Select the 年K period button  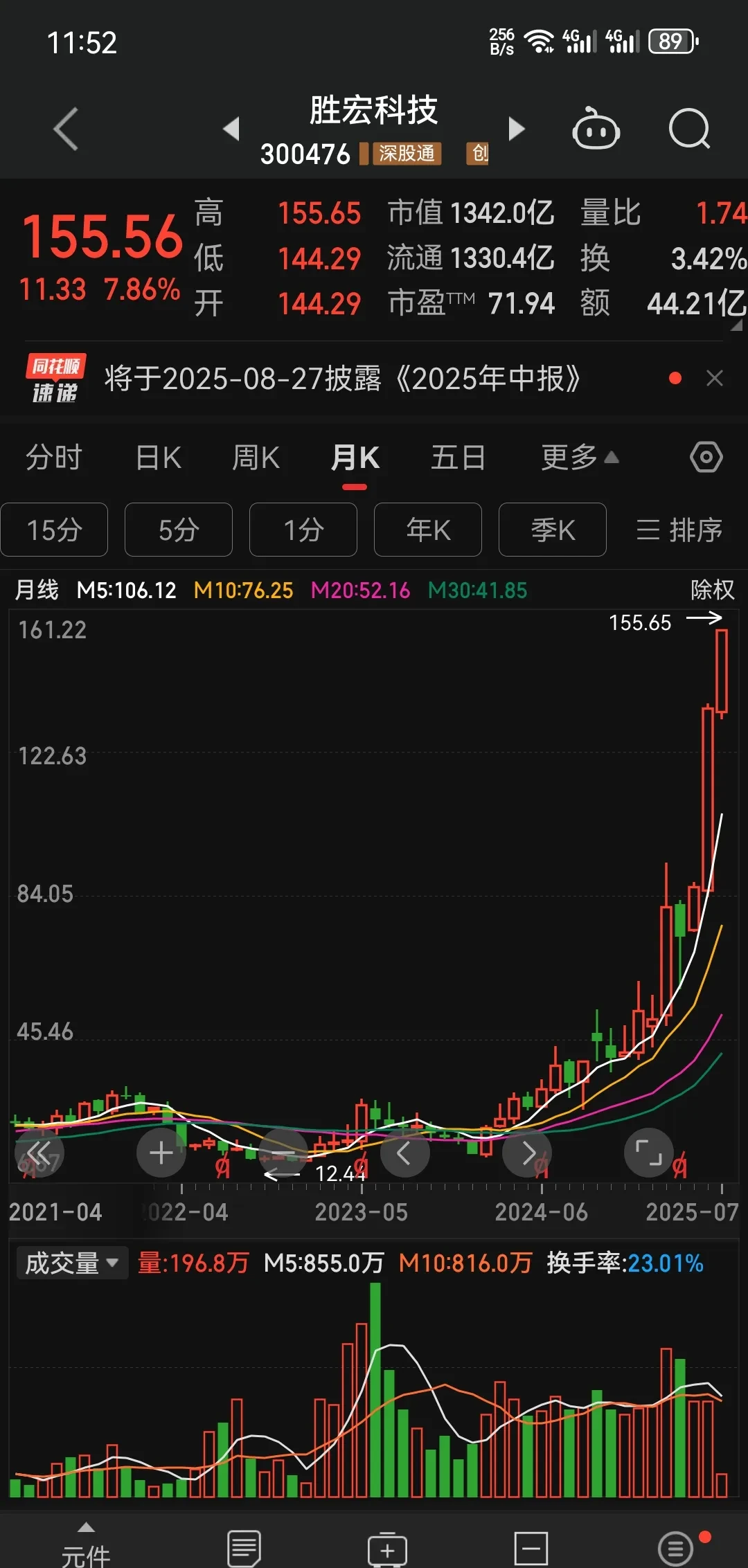(x=427, y=530)
